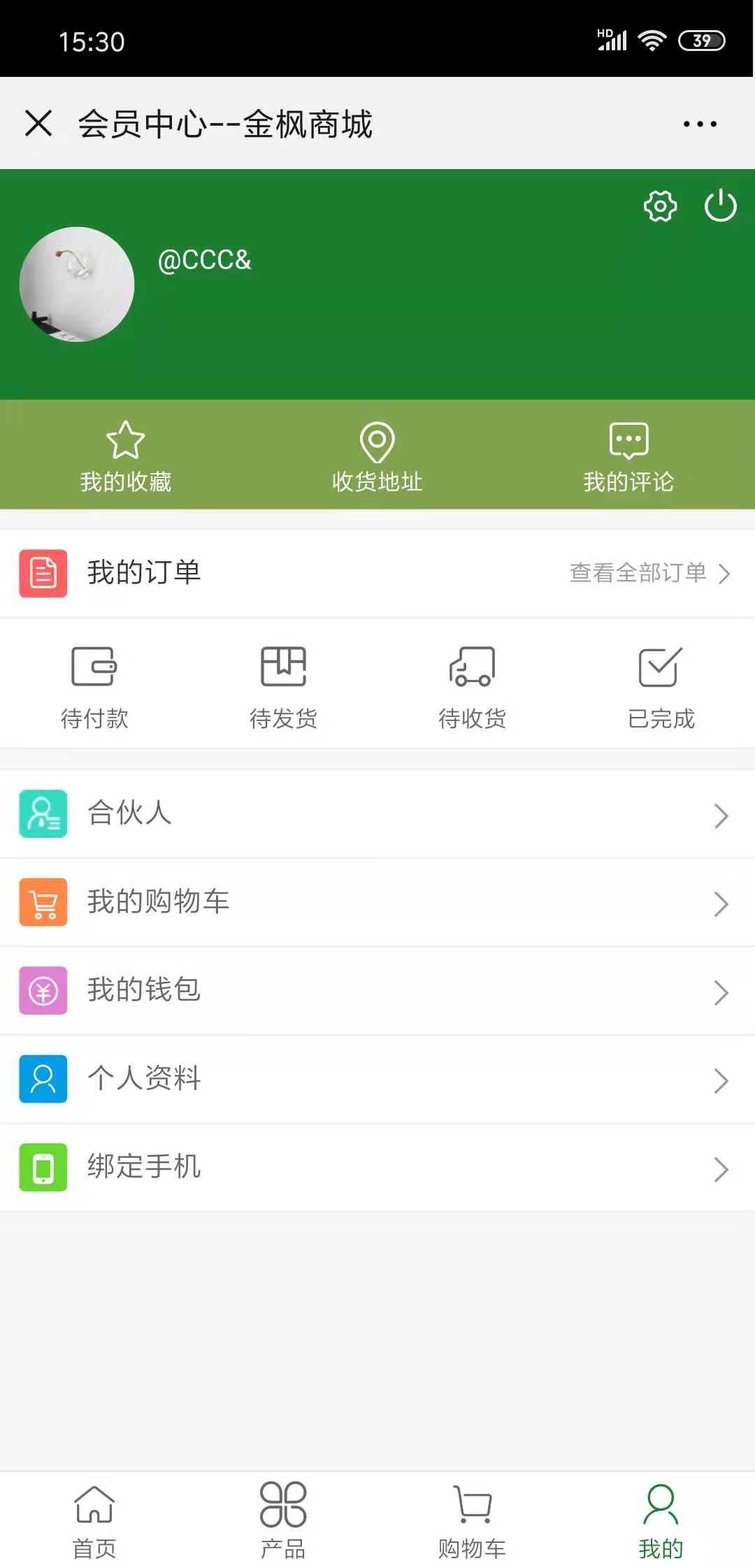
Task: Tap the profile avatar picture
Action: pyautogui.click(x=77, y=284)
